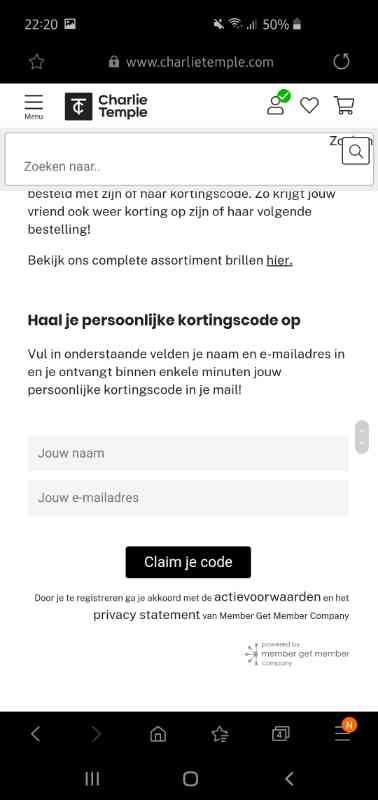This screenshot has height=800, width=378.
Task: Open the browser home page
Action: [x=158, y=734]
